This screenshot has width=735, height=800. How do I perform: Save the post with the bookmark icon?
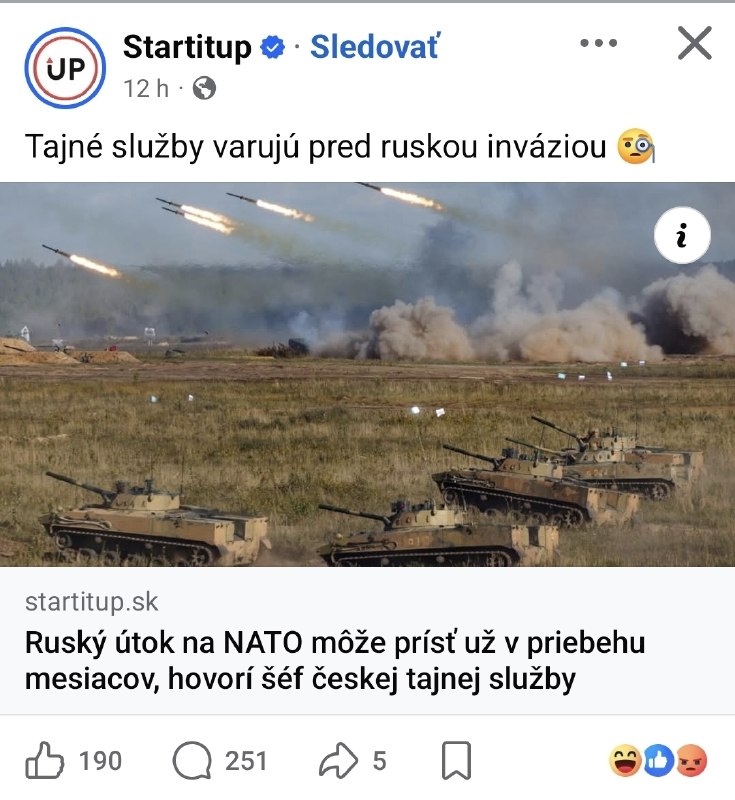click(x=456, y=760)
